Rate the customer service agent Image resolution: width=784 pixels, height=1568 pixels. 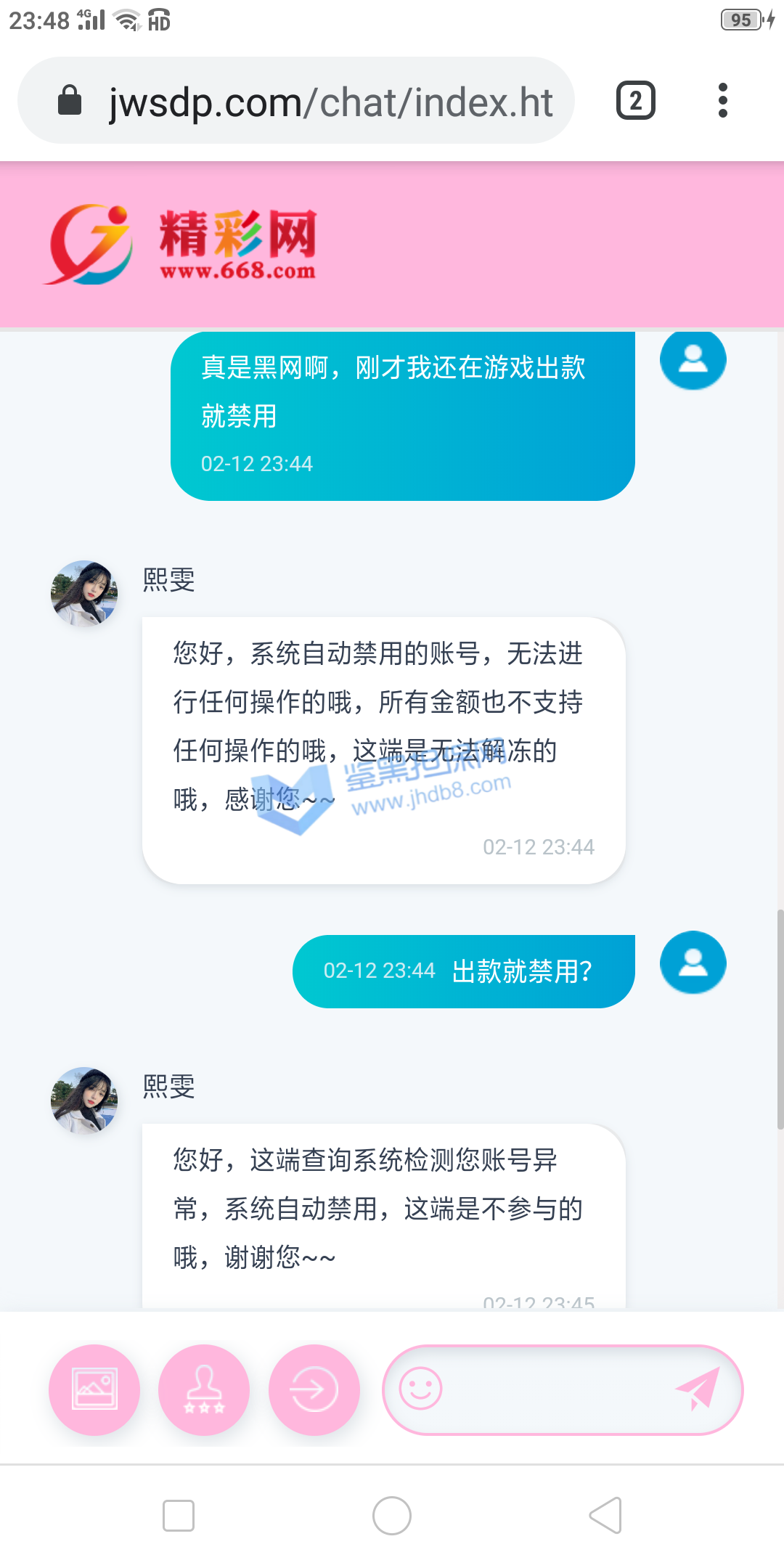point(204,1390)
